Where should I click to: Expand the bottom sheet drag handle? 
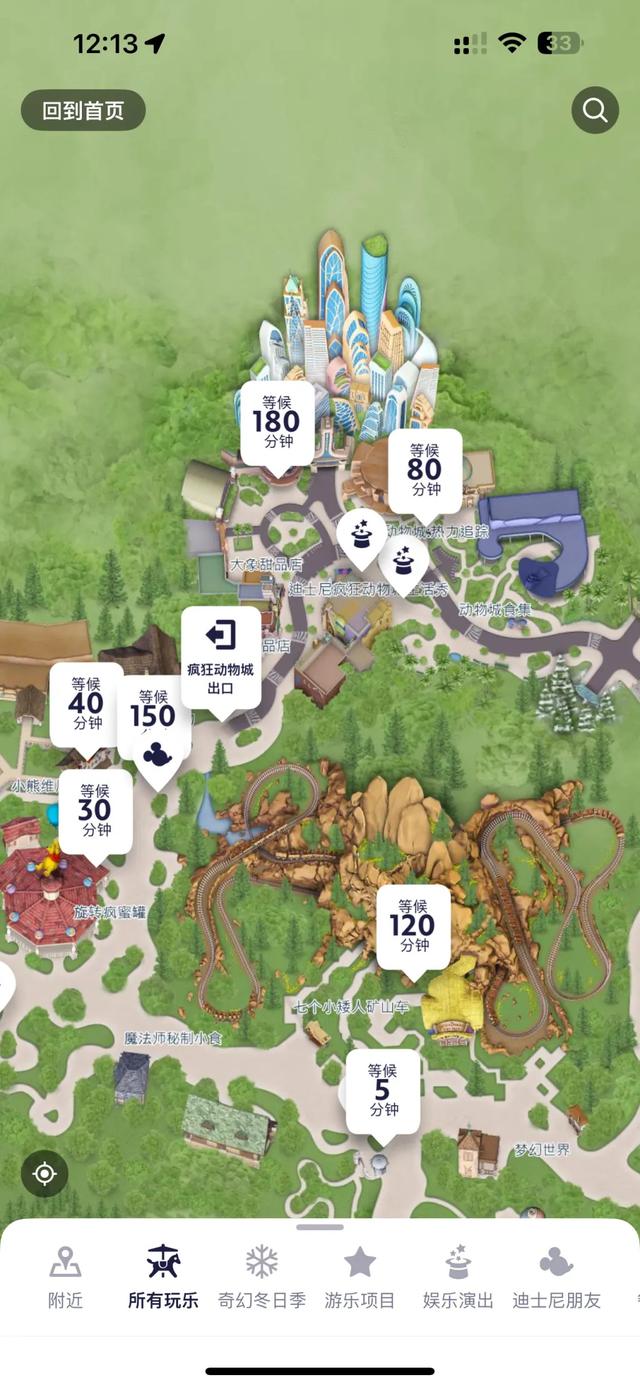pos(320,1226)
